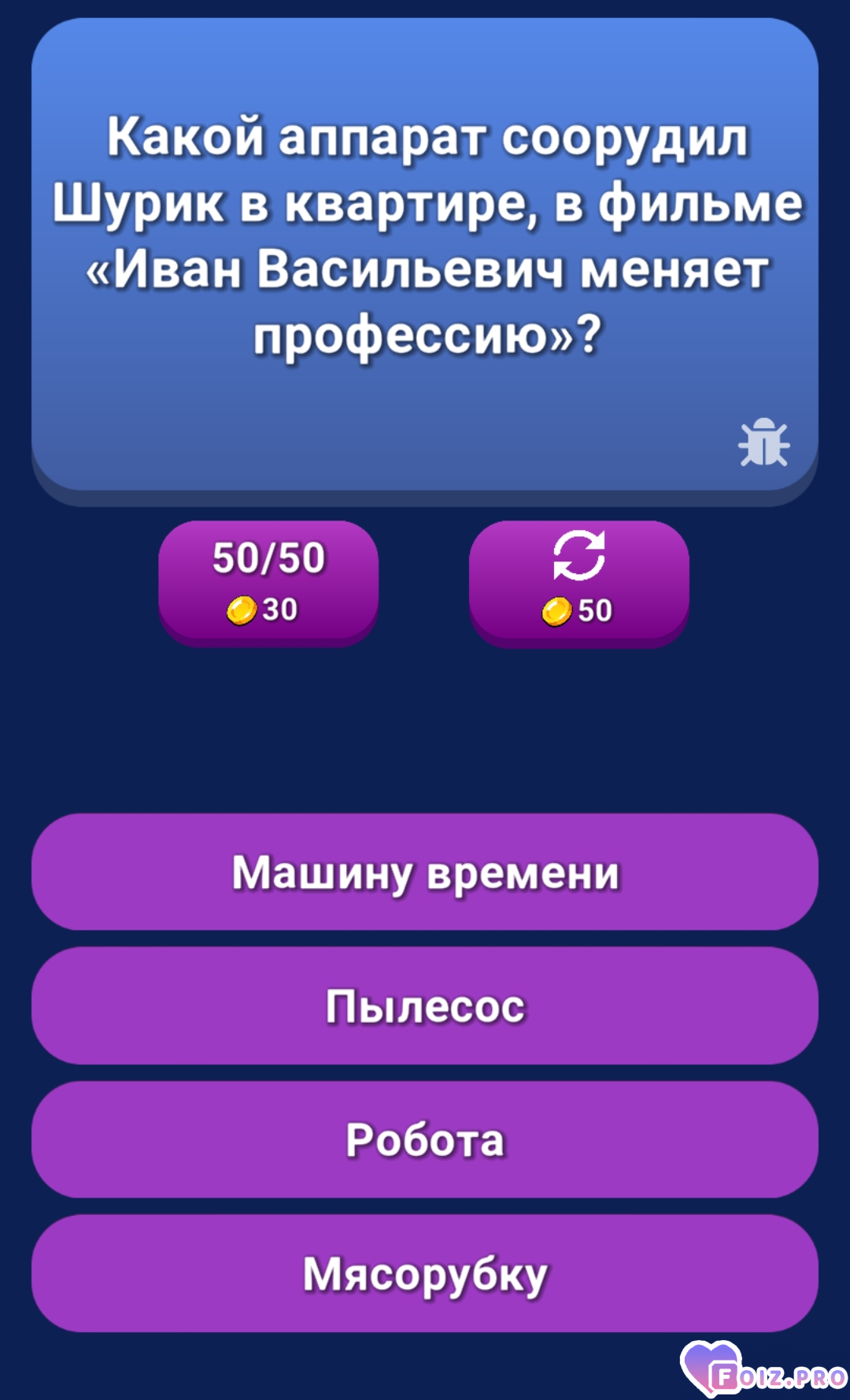Select answer «Машину времени»
Viewport: 850px width, 1400px height.
point(425,872)
